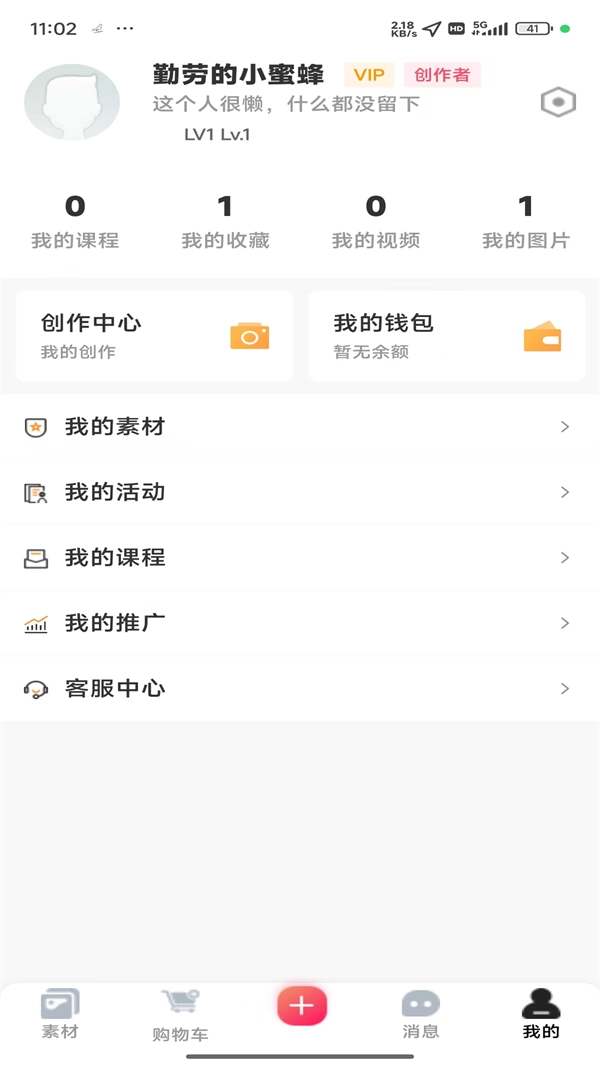The height and width of the screenshot is (1066, 600).
Task: Open the 我的课程 list row
Action: point(300,558)
